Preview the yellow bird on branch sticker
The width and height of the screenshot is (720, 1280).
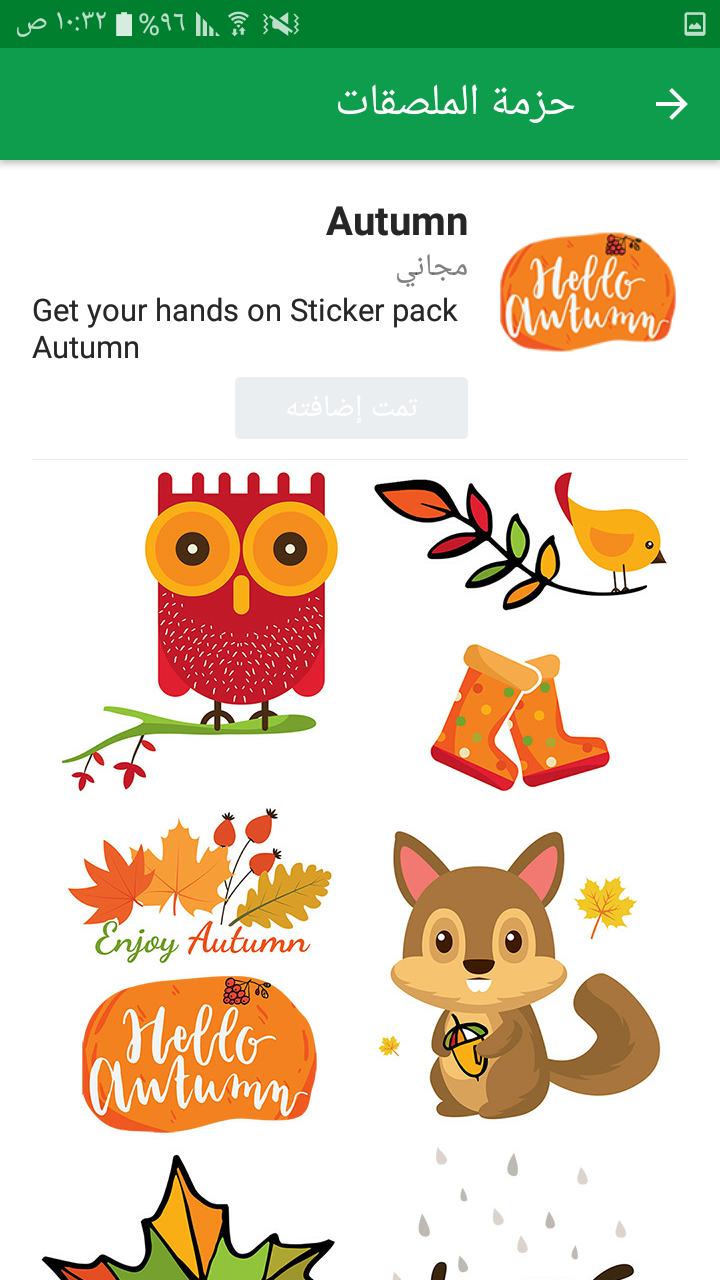[x=520, y=540]
